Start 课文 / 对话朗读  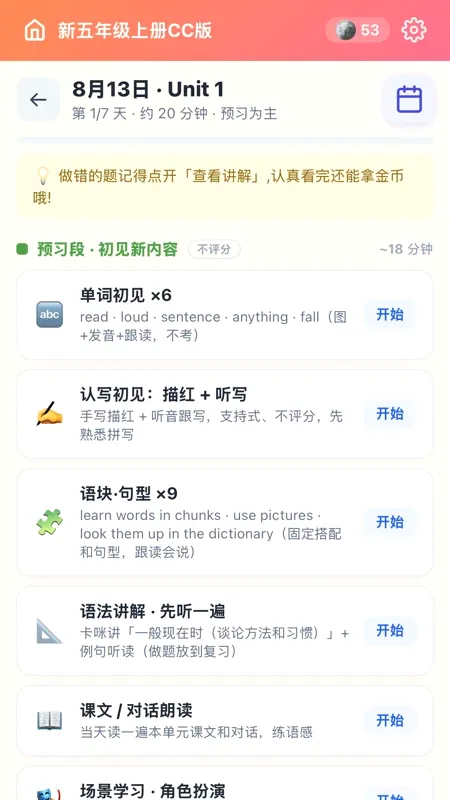pyautogui.click(x=390, y=720)
